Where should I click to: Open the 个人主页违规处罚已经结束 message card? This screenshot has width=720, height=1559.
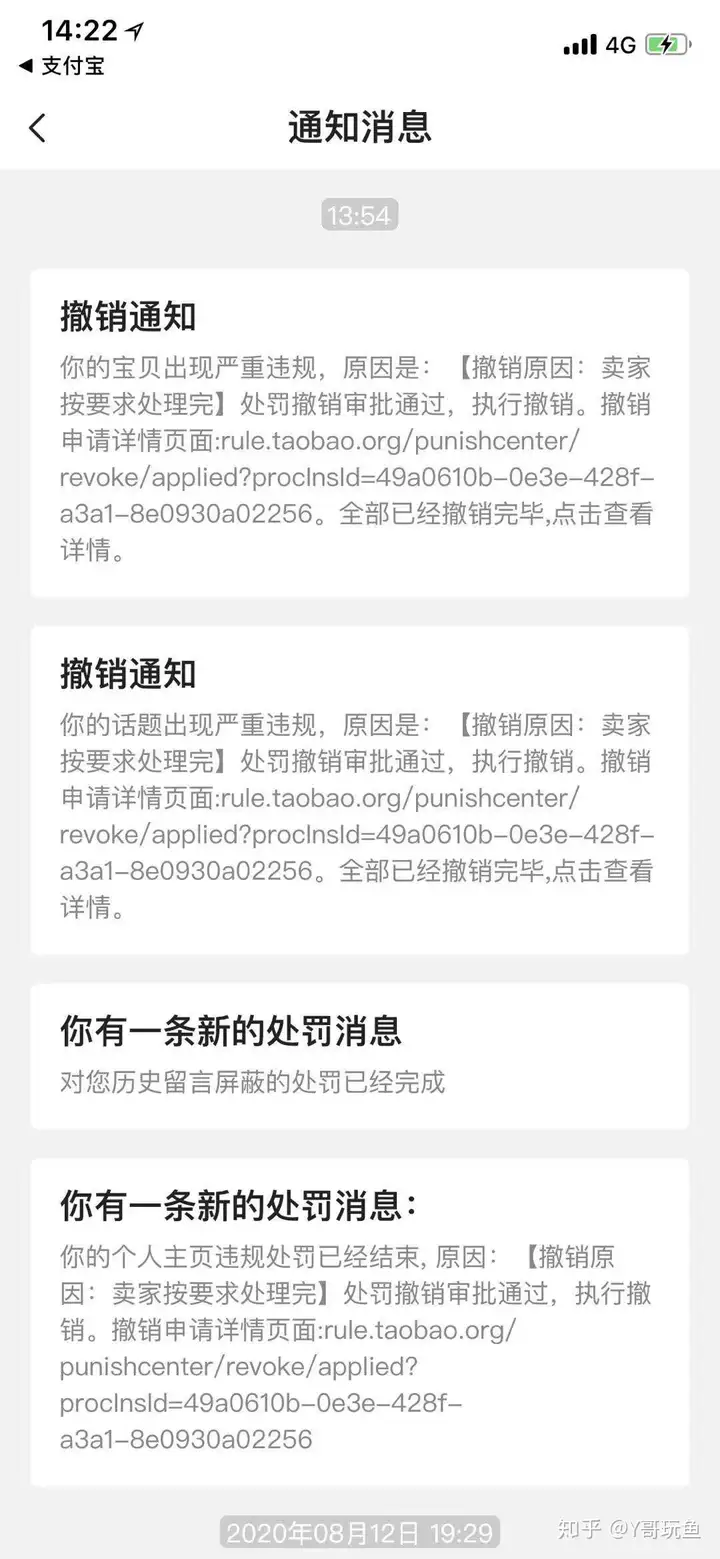point(359,1322)
